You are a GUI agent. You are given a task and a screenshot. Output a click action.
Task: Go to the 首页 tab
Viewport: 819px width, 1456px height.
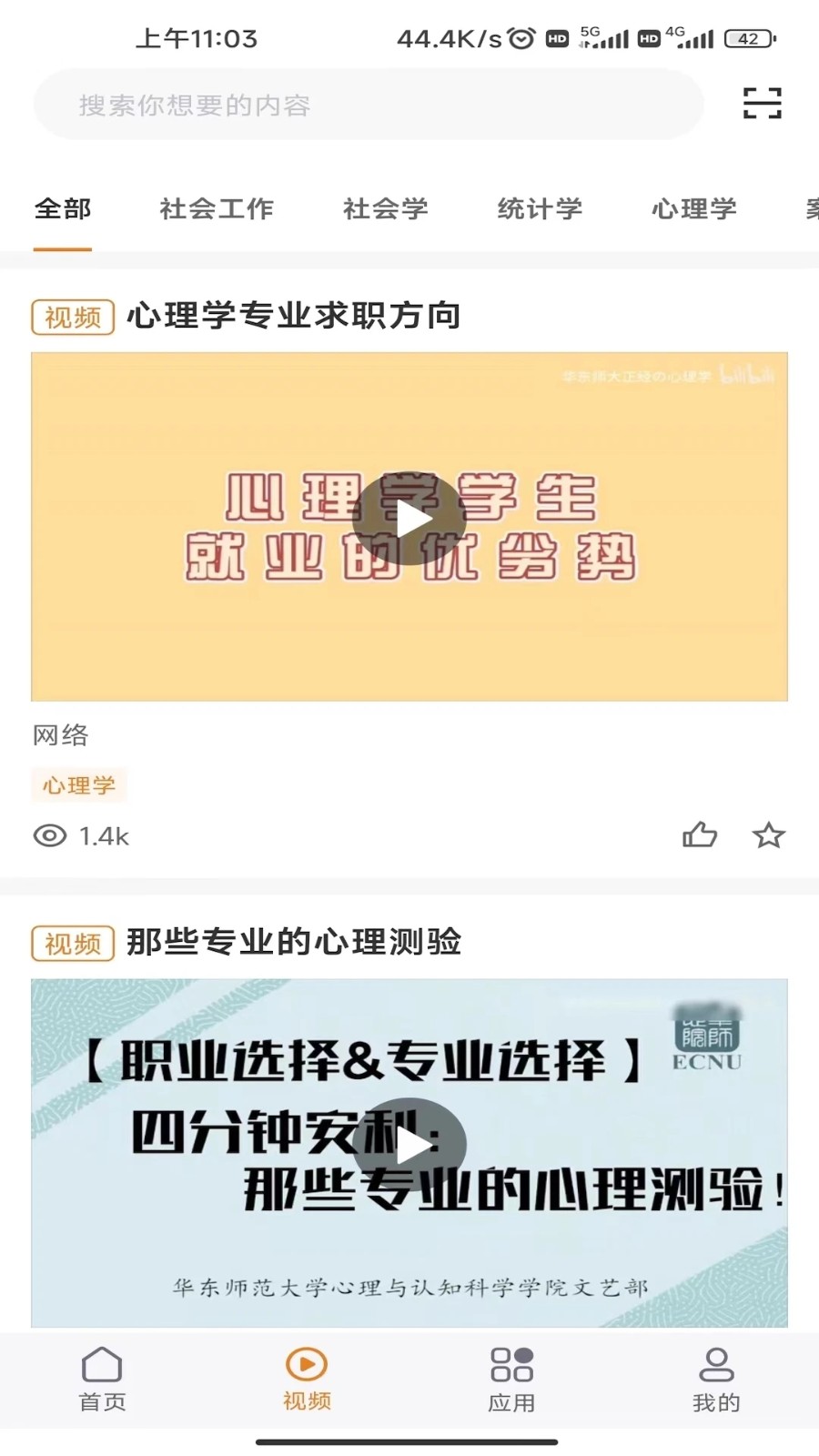tap(102, 1380)
